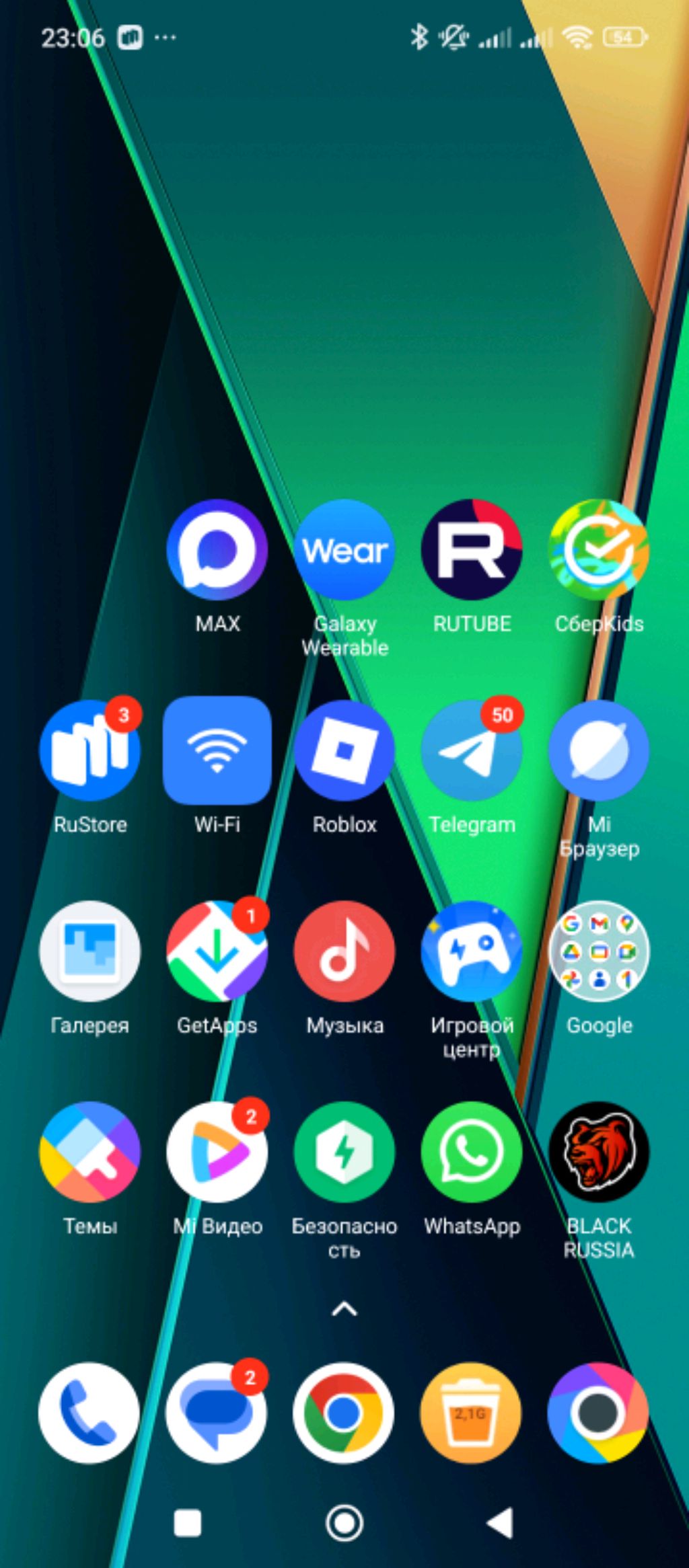
Task: Start the Roblox game
Action: tap(344, 750)
